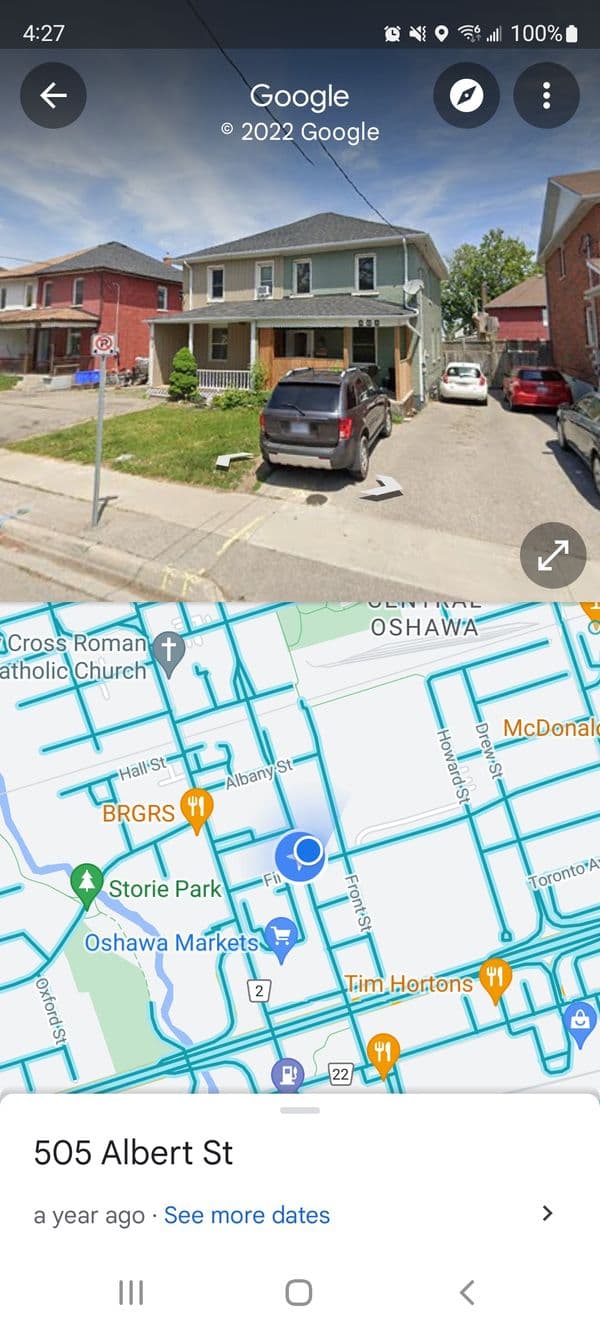Go back from Street View
The height and width of the screenshot is (1333, 600).
pyautogui.click(x=53, y=95)
